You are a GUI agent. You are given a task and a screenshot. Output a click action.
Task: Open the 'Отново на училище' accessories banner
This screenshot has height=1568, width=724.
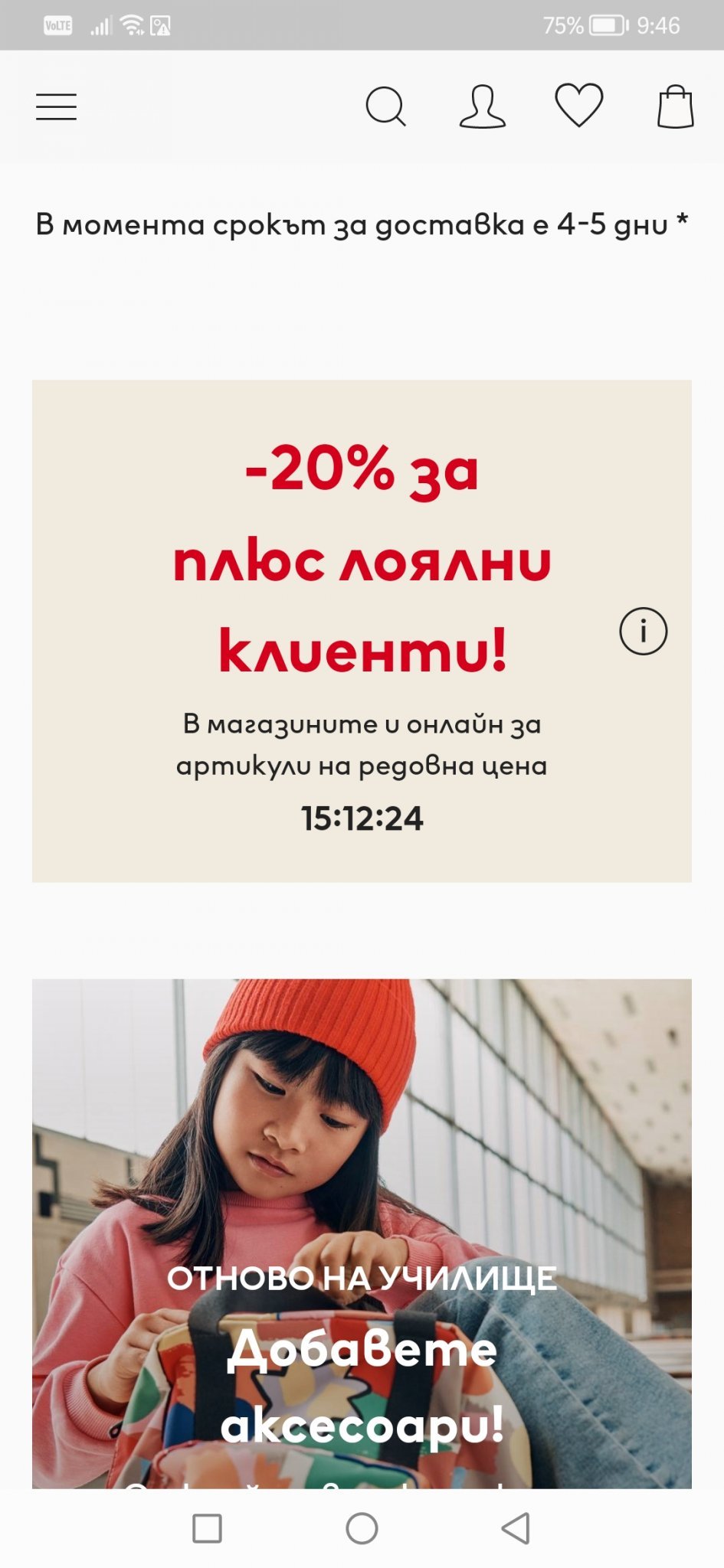click(x=362, y=1233)
